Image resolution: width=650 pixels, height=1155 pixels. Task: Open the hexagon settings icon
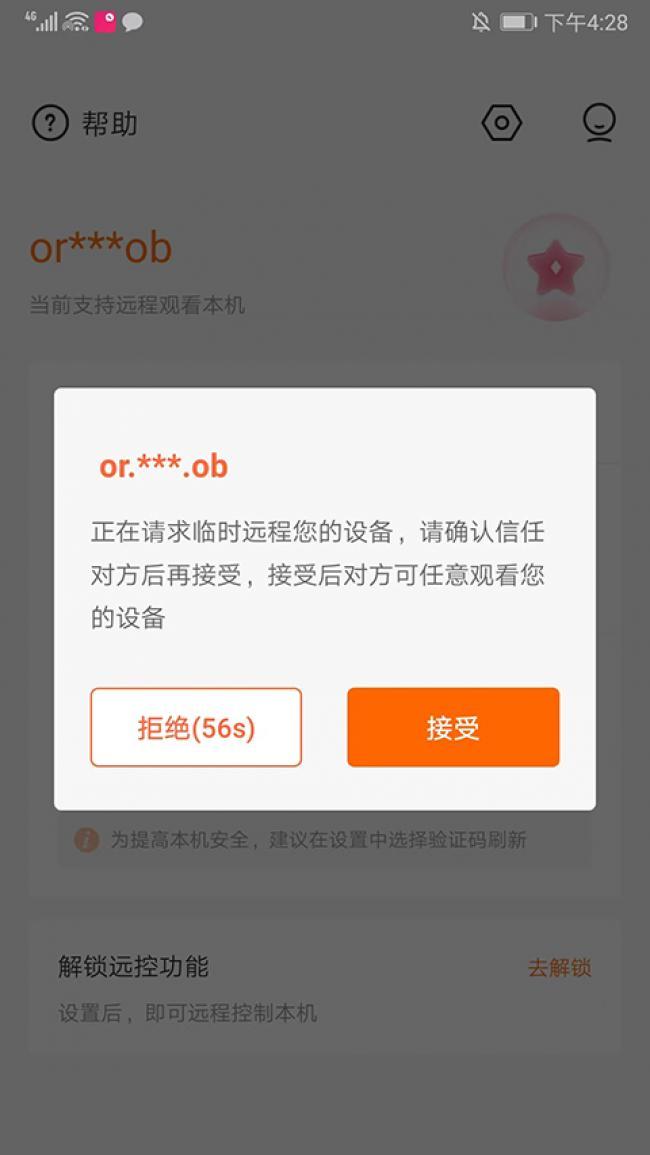(x=501, y=123)
